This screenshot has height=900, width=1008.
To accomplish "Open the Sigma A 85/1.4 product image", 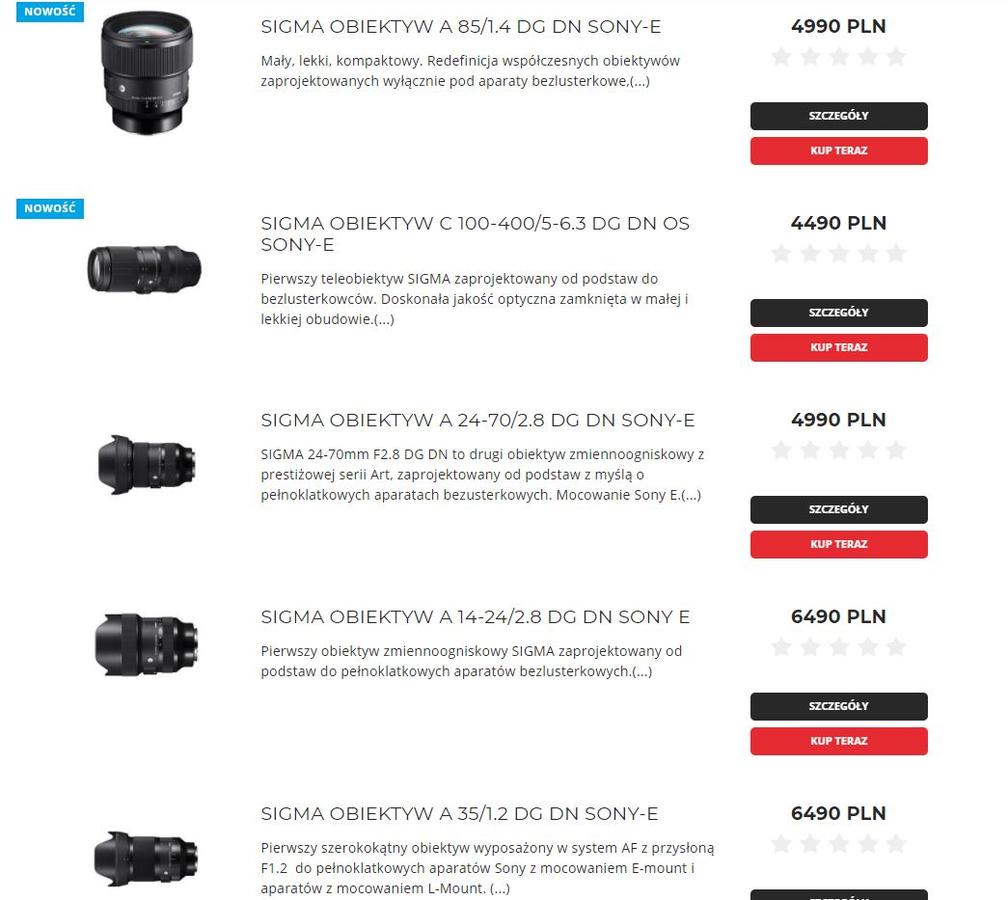I will (146, 72).
